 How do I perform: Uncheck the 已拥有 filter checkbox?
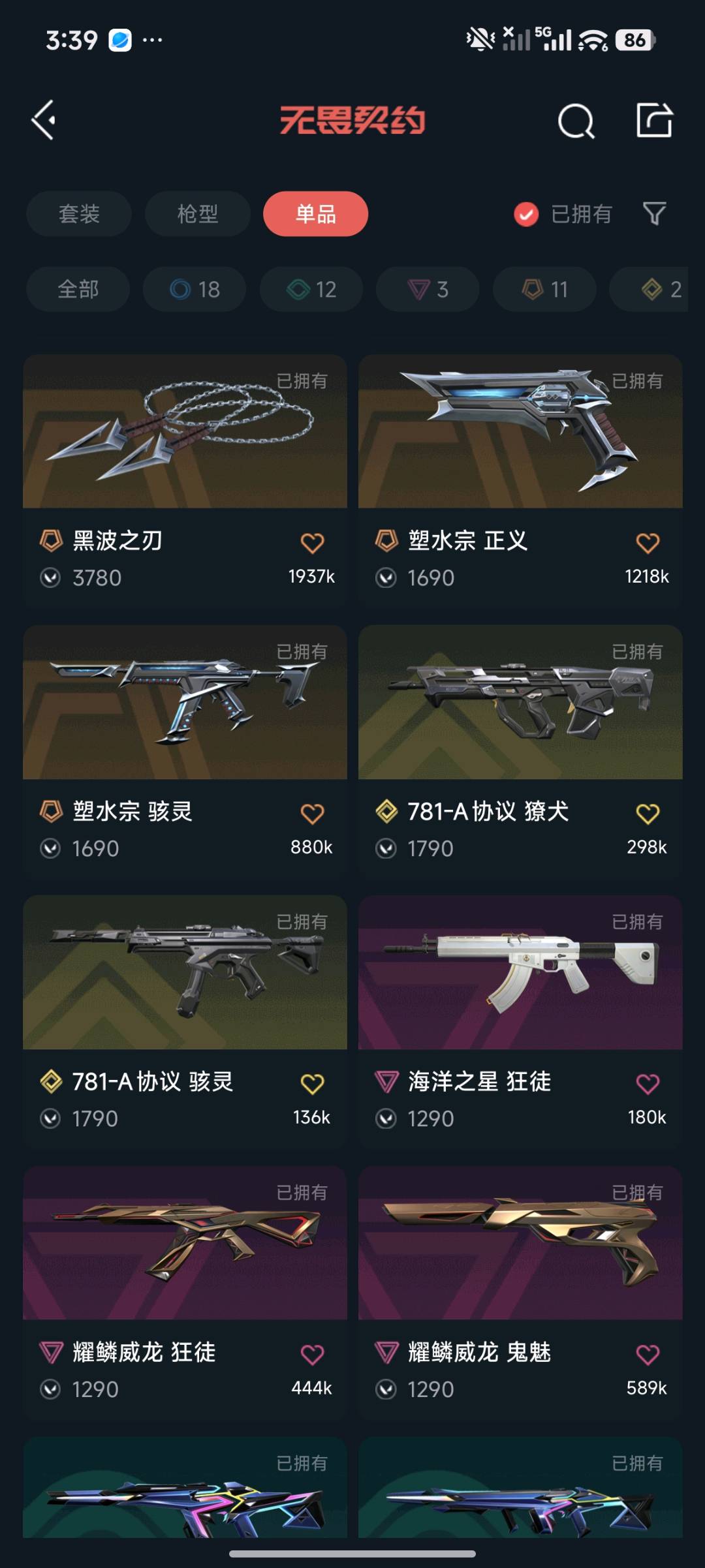[x=526, y=214]
